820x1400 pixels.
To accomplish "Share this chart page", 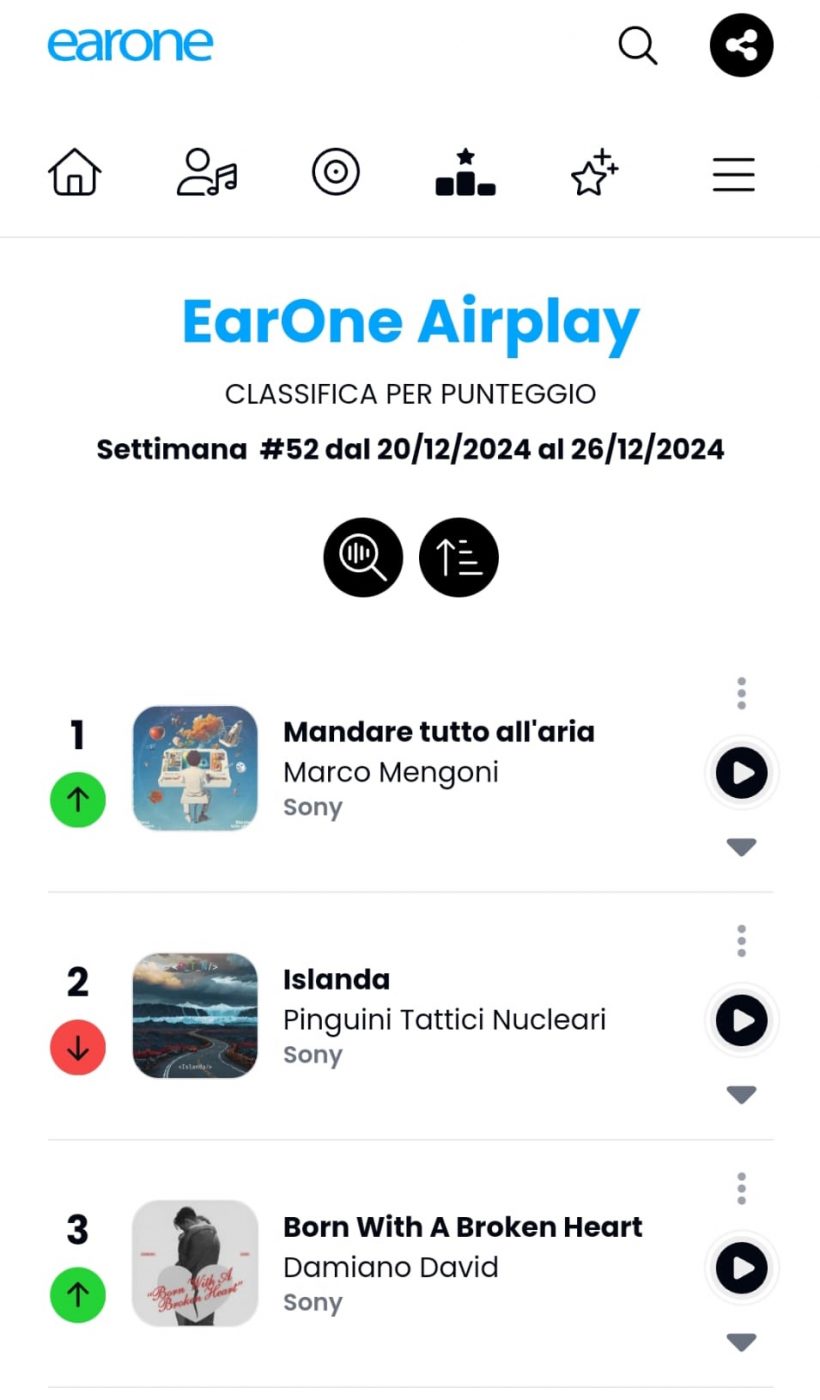I will tap(741, 46).
